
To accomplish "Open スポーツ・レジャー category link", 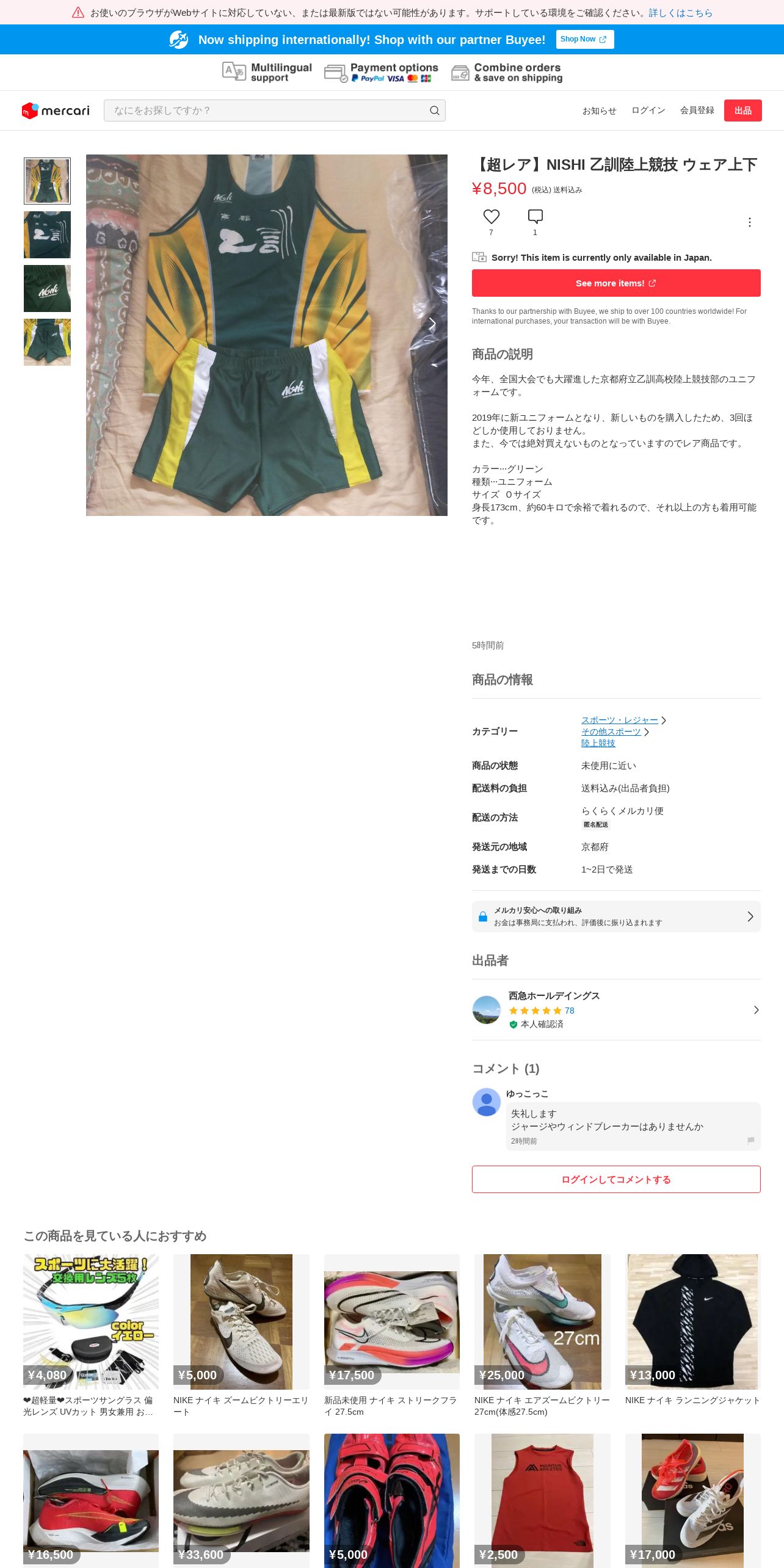I will tap(619, 720).
